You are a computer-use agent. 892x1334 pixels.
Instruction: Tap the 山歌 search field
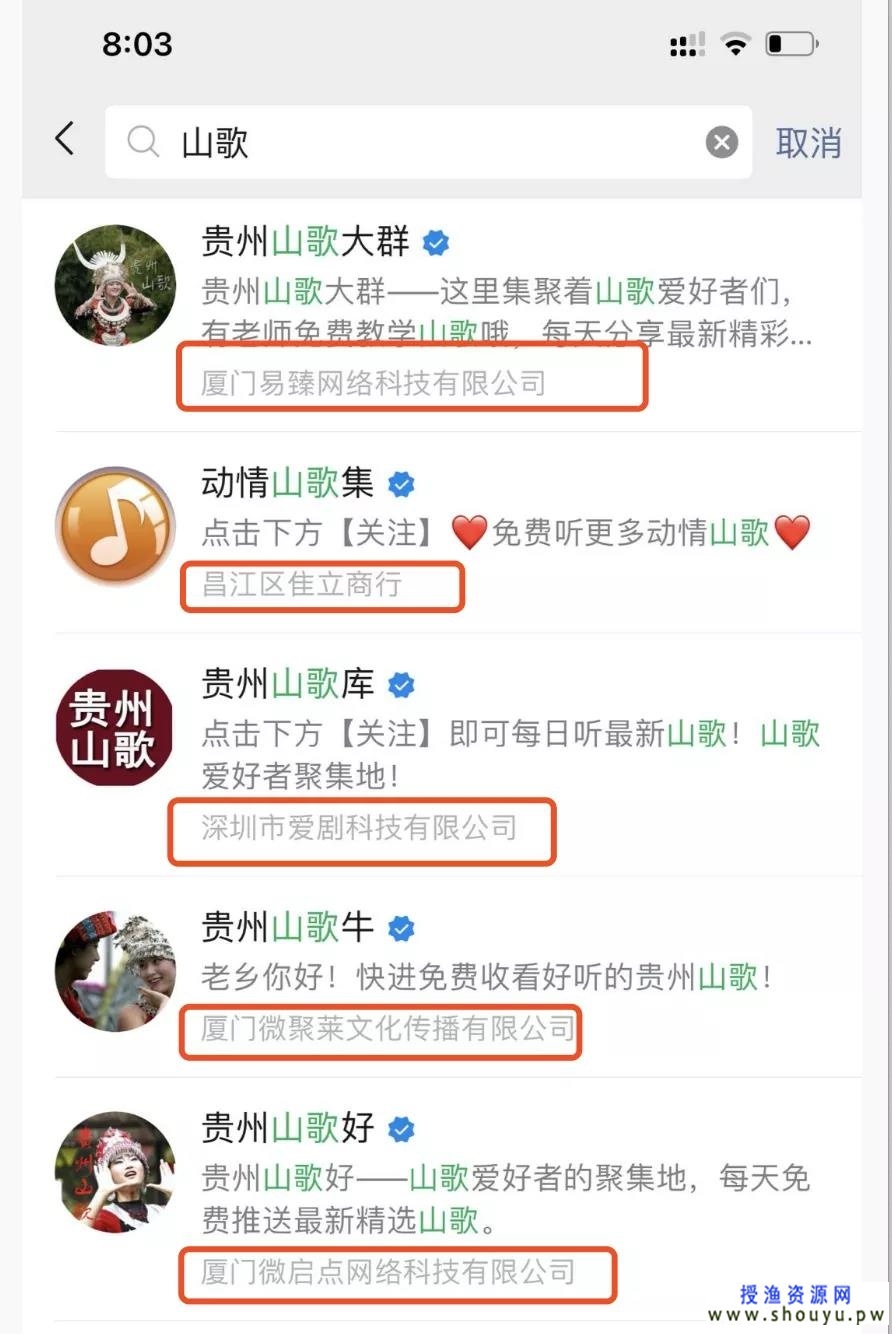(x=420, y=142)
